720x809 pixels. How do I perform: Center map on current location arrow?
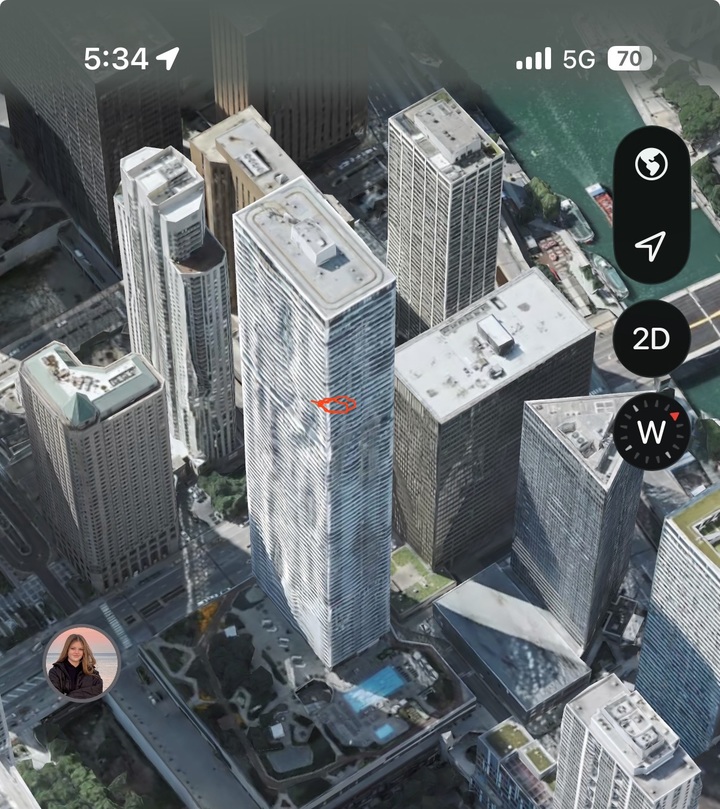(x=651, y=245)
